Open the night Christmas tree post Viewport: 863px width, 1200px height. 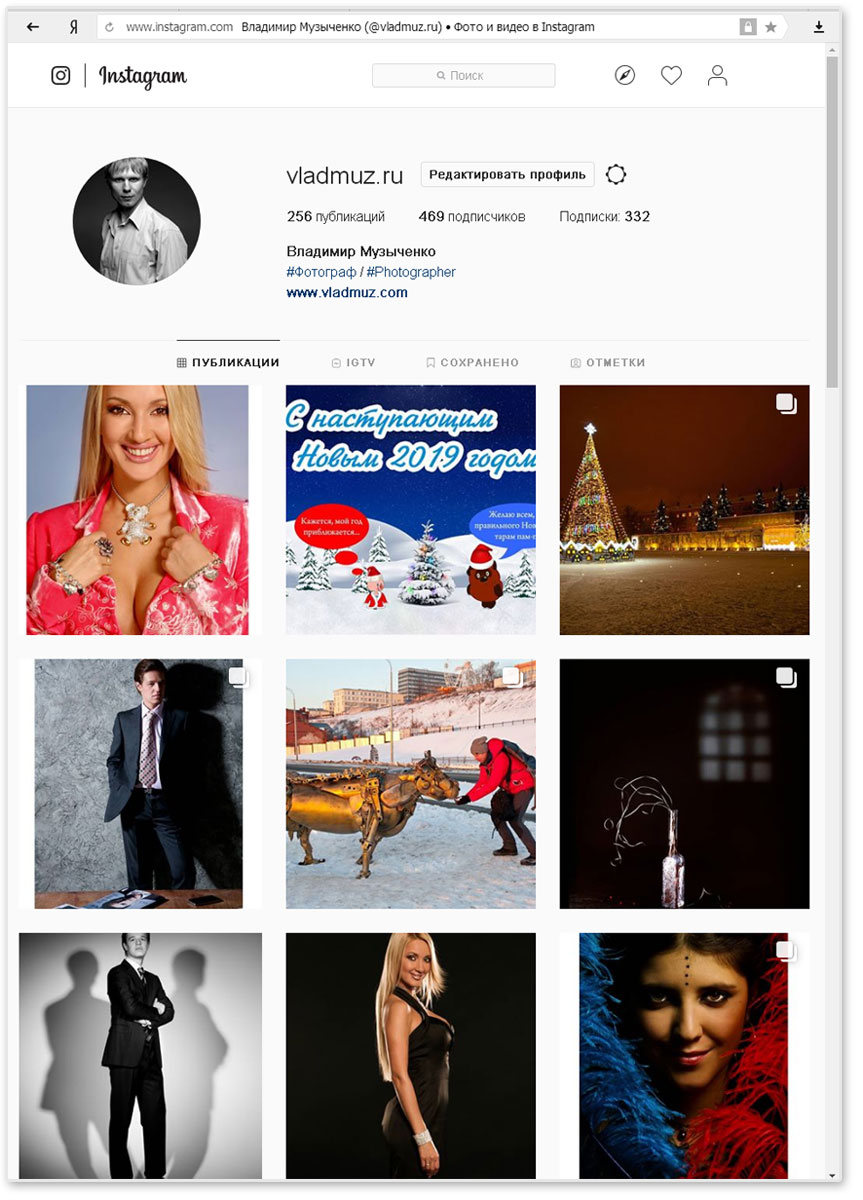click(x=684, y=510)
